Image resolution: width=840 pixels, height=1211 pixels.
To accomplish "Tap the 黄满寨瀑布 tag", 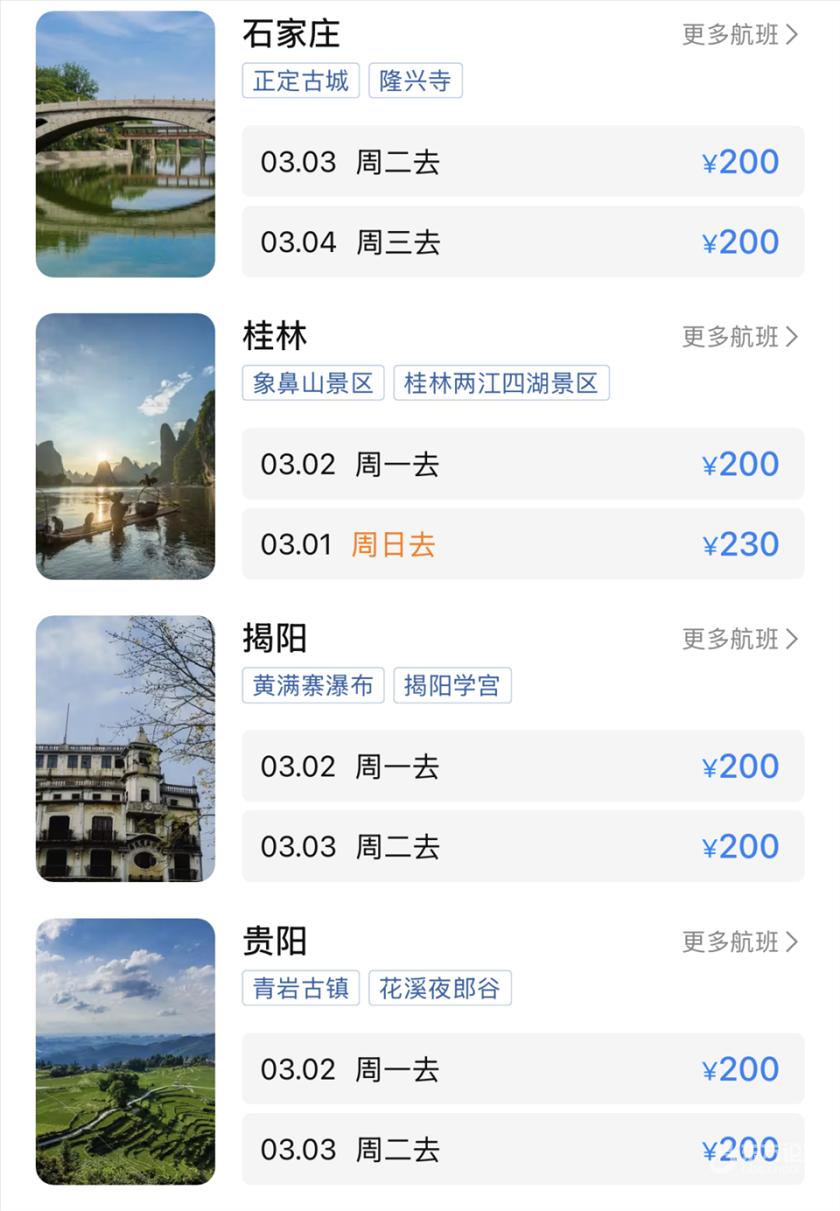I will (x=313, y=685).
